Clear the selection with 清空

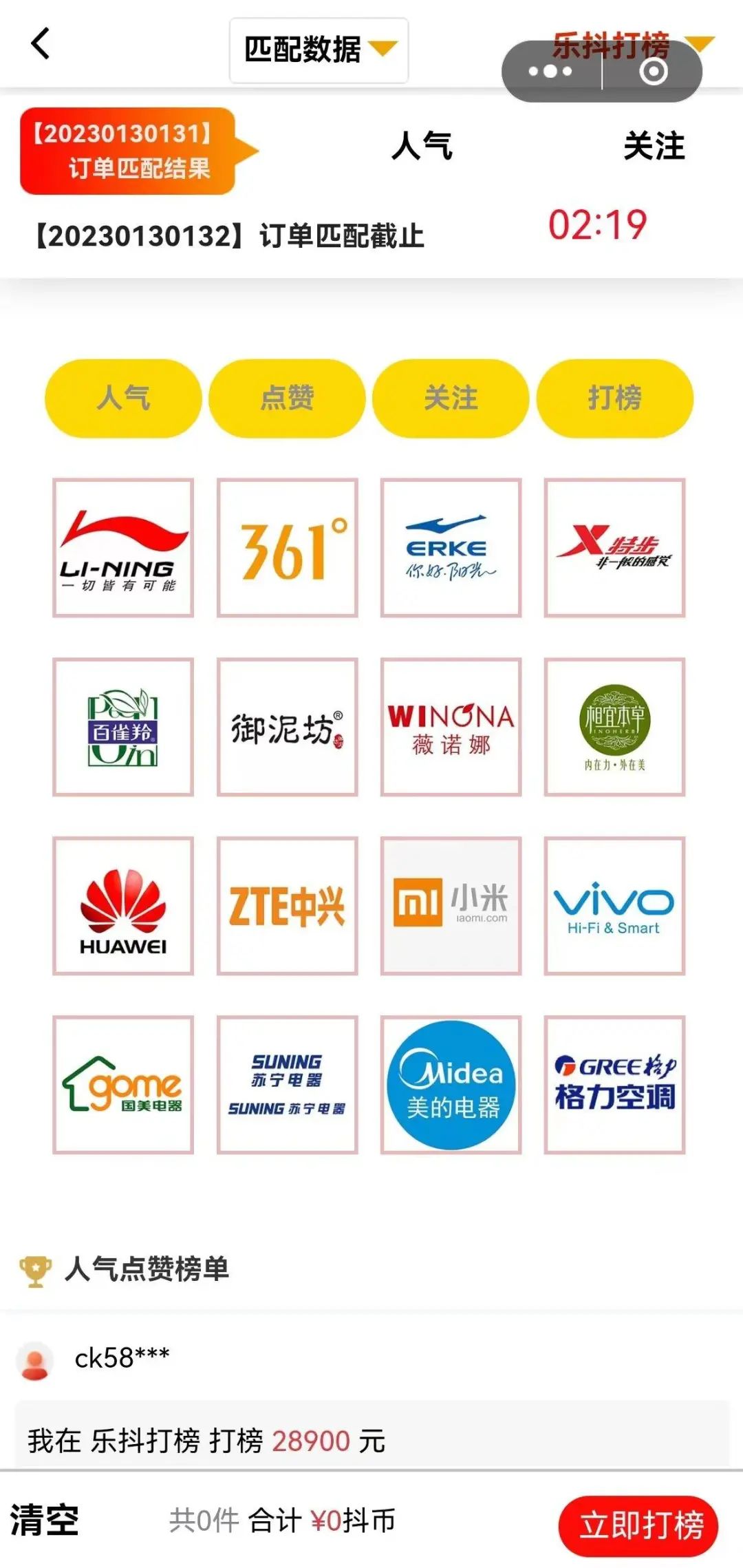coord(45,1520)
